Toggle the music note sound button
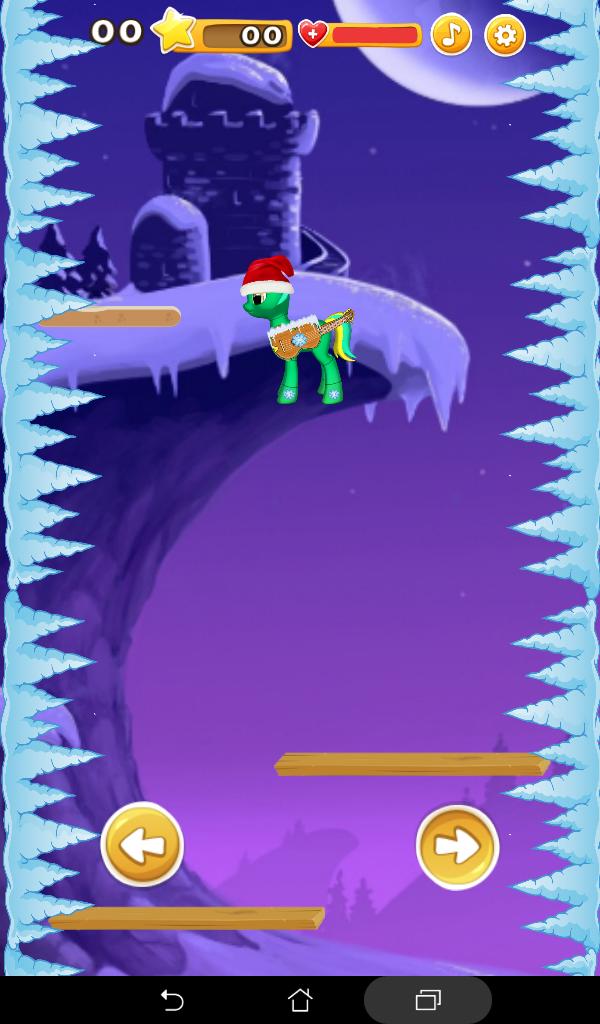 coord(451,35)
